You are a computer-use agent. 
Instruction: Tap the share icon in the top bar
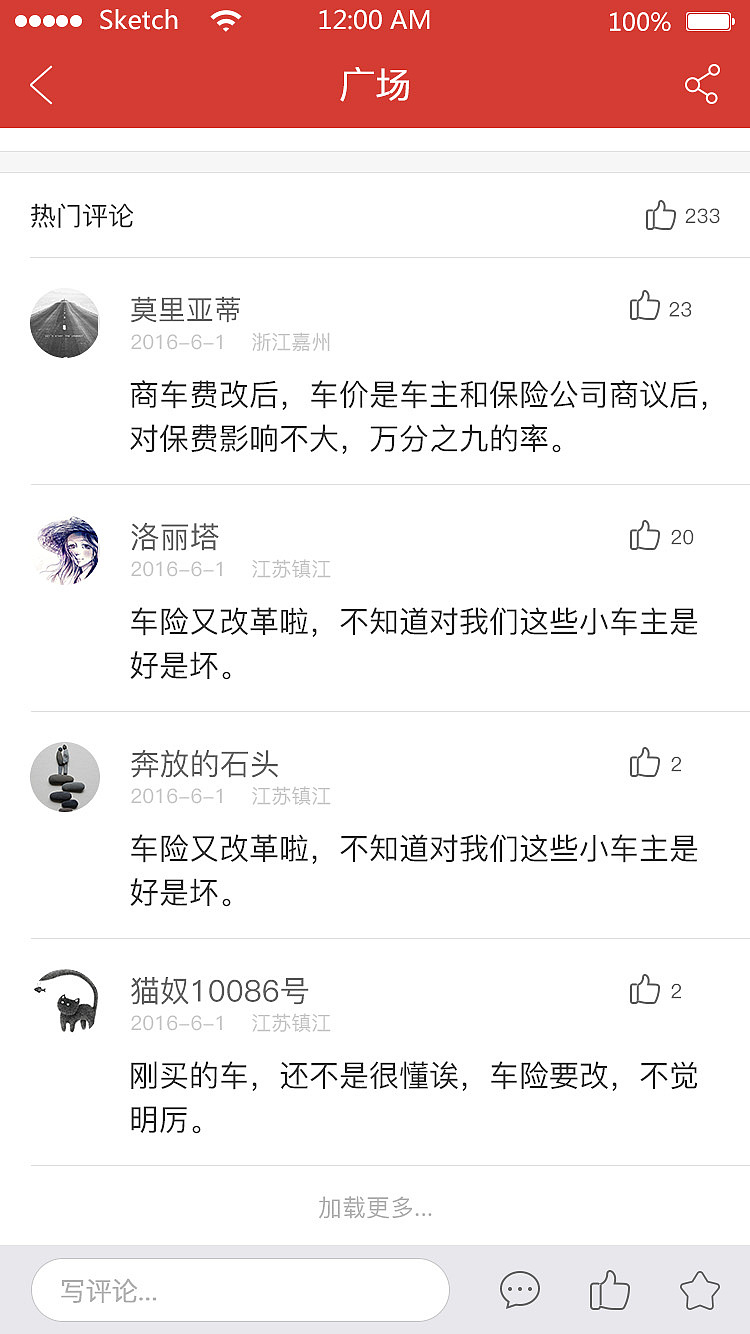click(703, 85)
